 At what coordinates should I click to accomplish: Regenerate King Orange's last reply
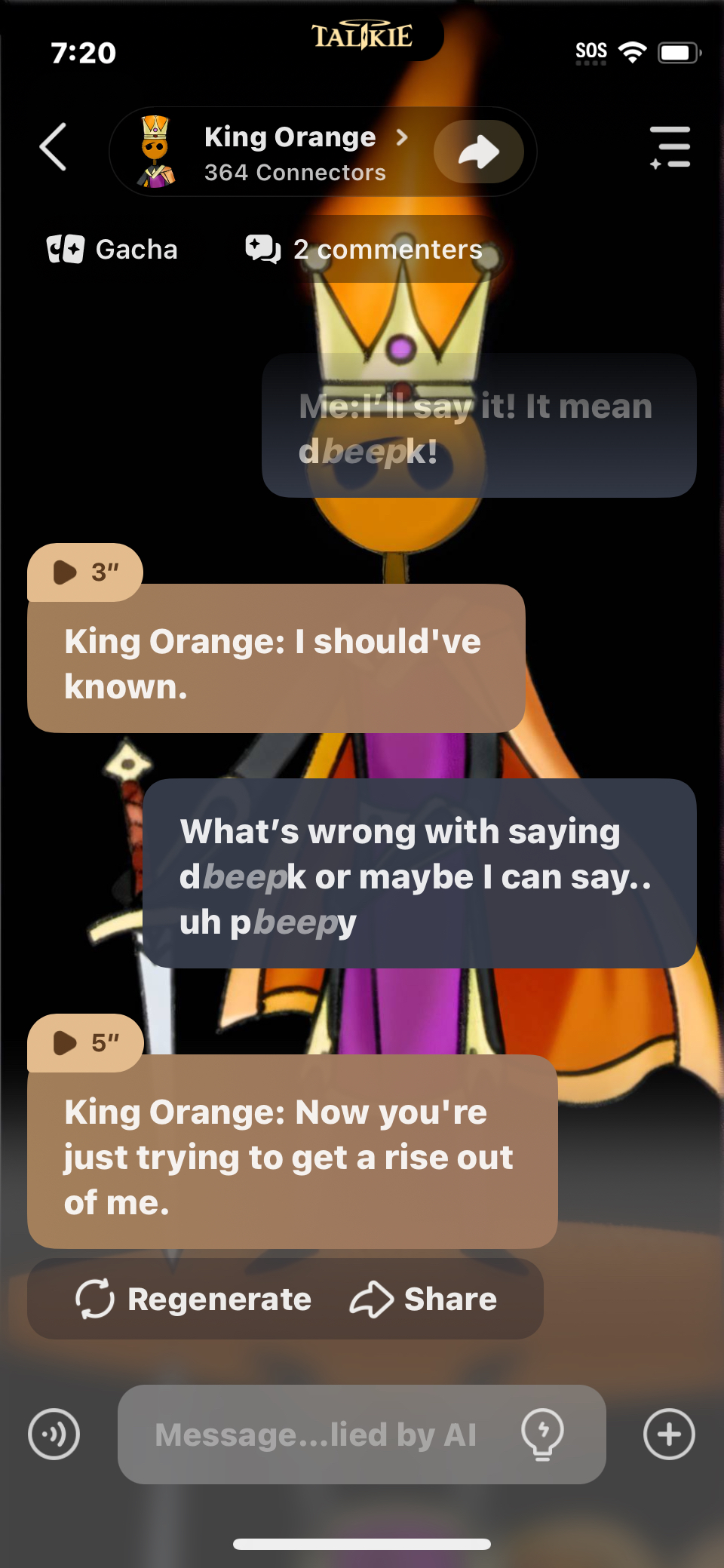coord(194,1299)
